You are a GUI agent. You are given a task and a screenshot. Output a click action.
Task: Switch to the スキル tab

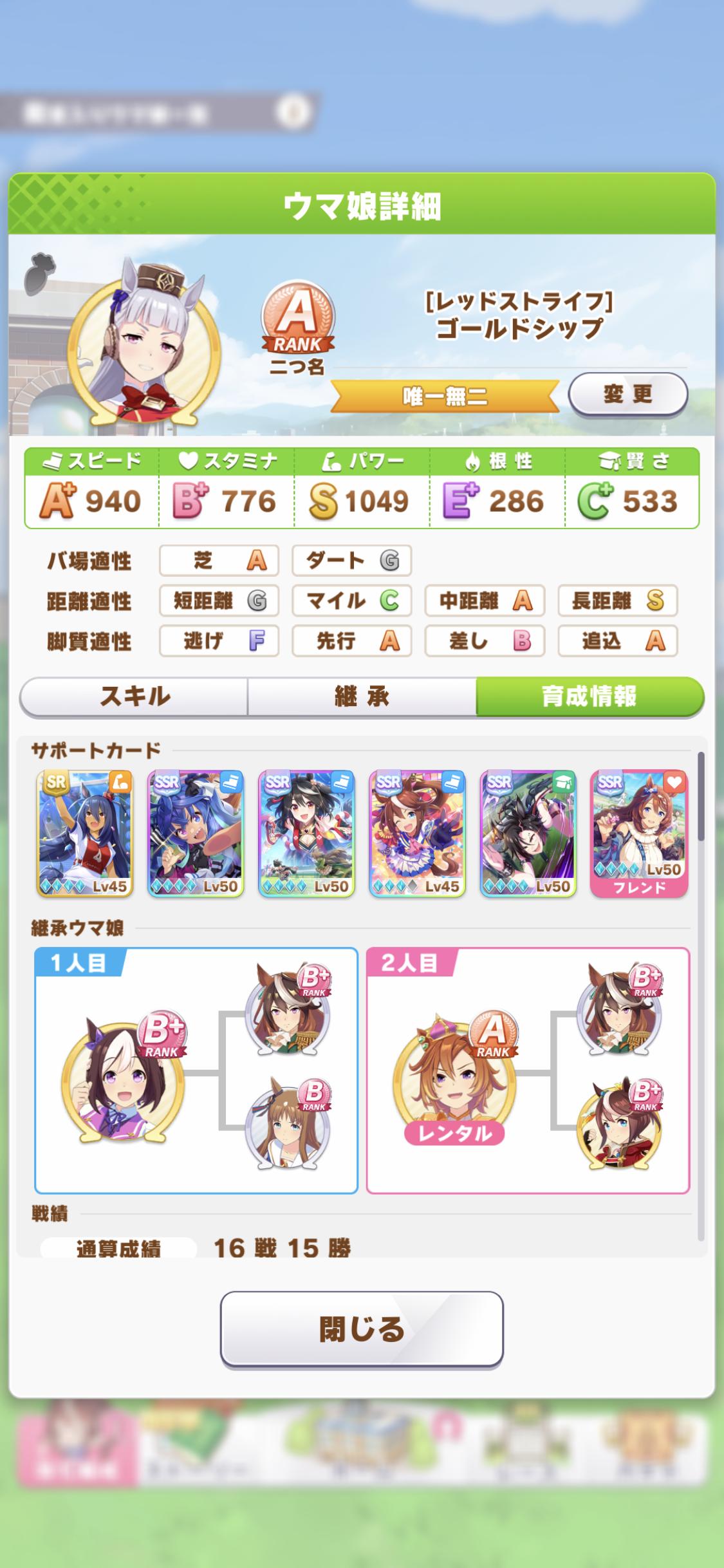pos(134,696)
